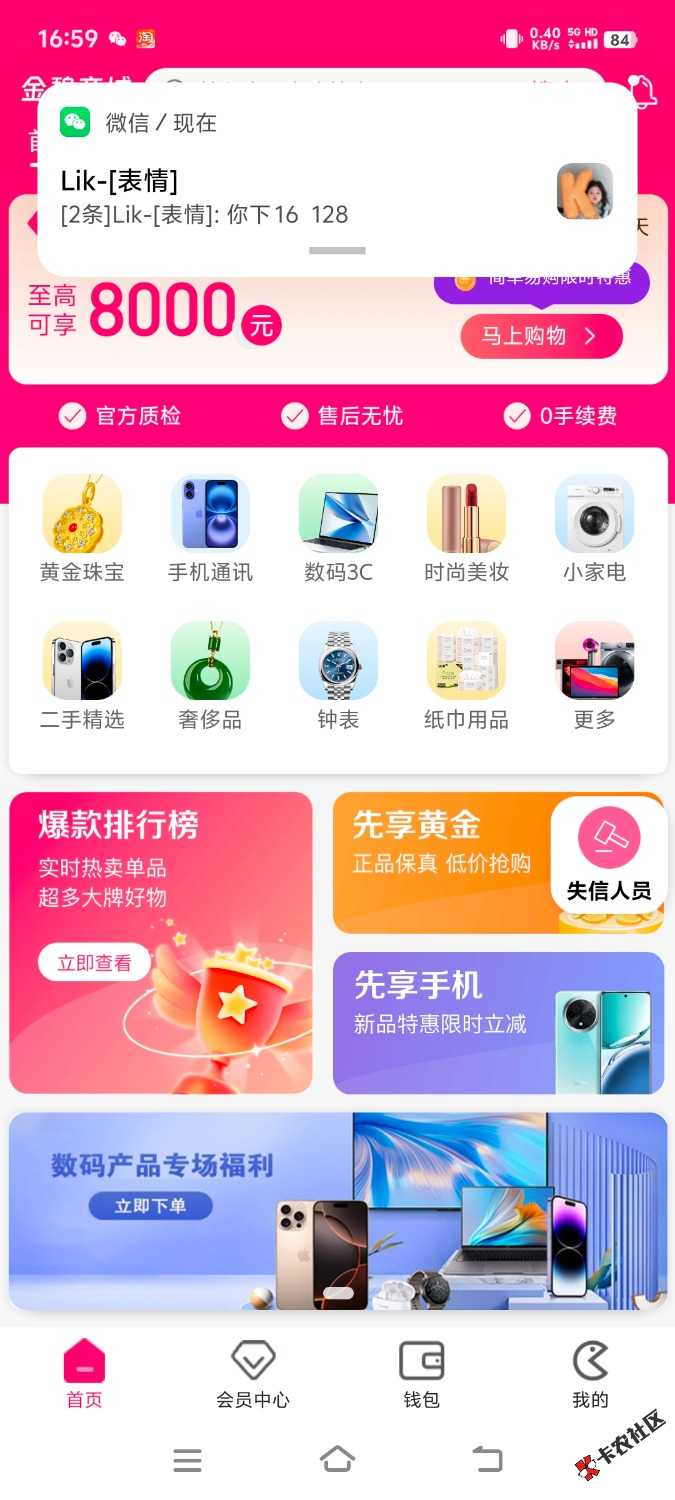Tap 立即查看 on the 爆款排行榜 card
The image size is (675, 1500).
(94, 963)
